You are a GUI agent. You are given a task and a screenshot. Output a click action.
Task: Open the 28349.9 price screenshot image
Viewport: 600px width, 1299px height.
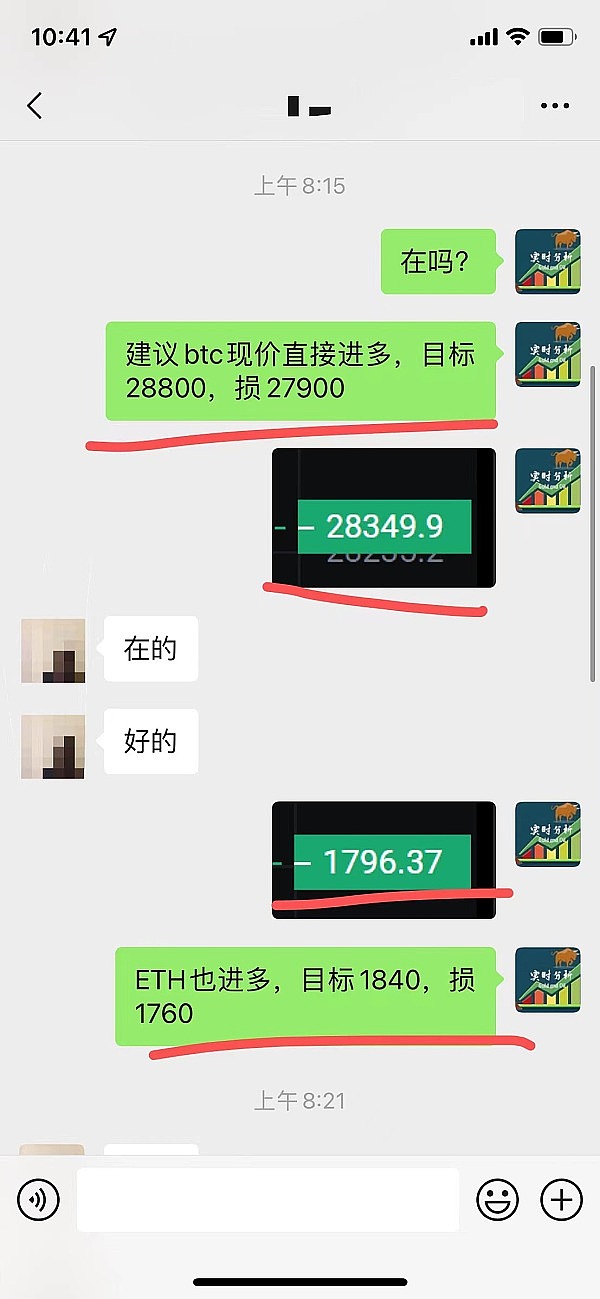pos(384,518)
